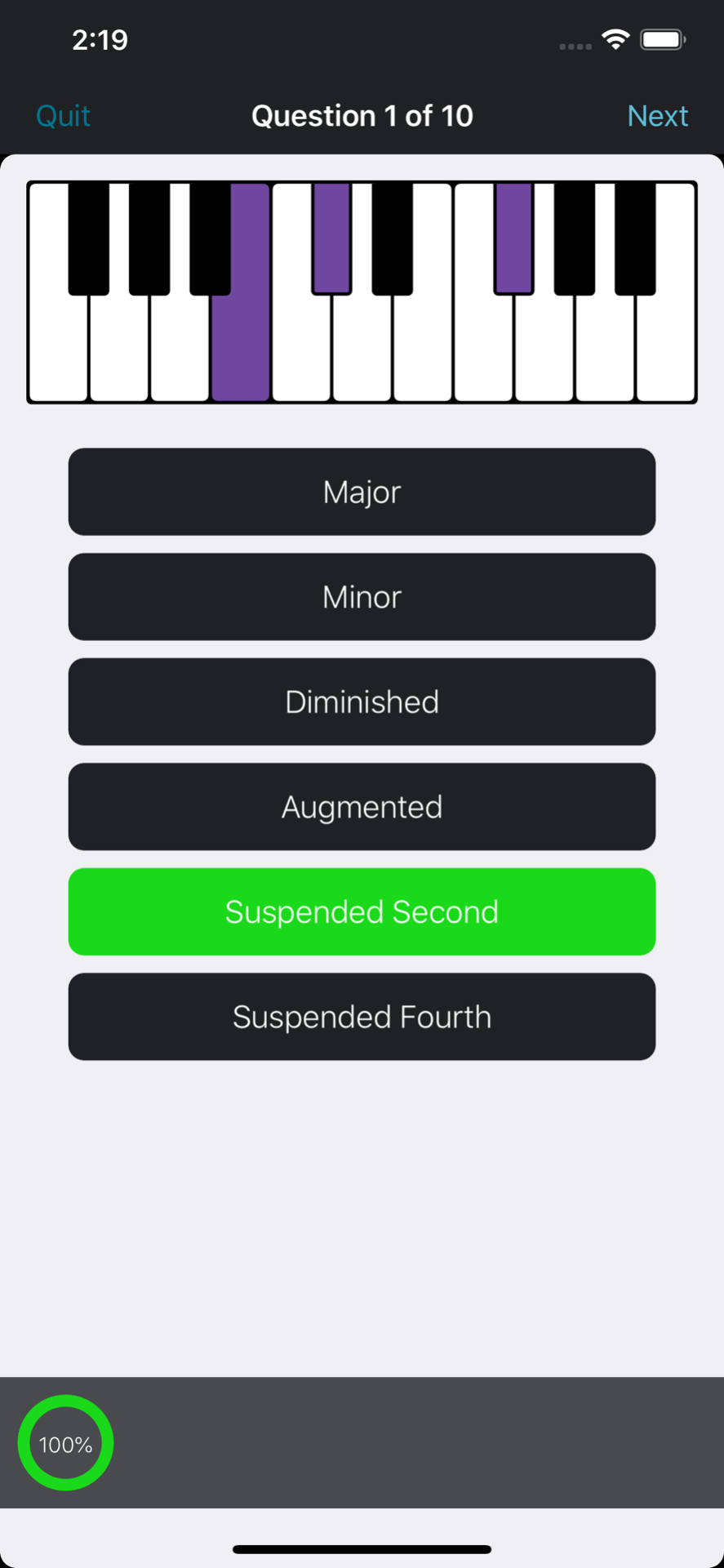
Task: Pick the Diminished option
Action: (362, 702)
